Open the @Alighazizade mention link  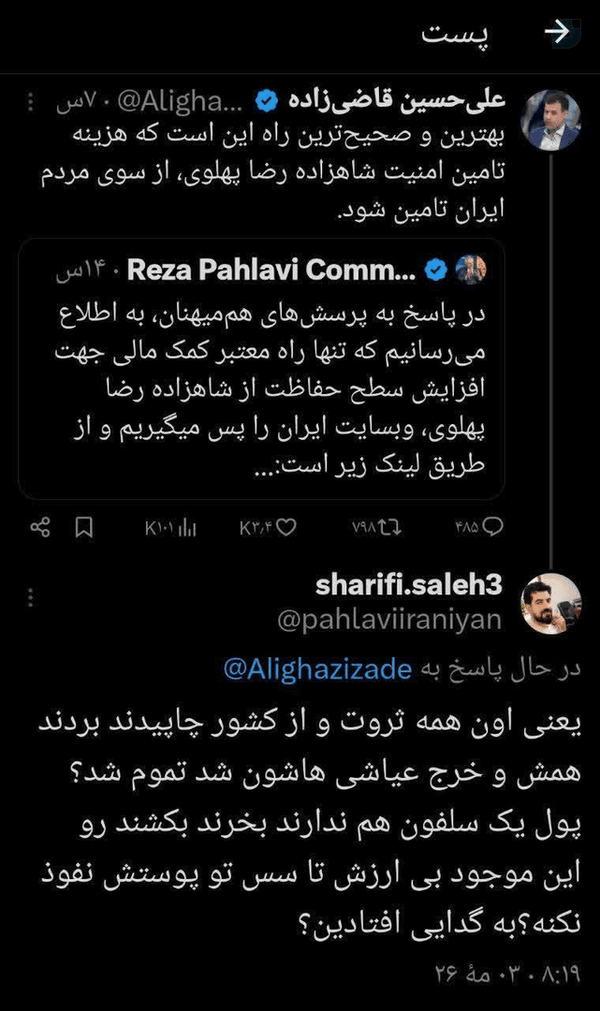coord(318,670)
